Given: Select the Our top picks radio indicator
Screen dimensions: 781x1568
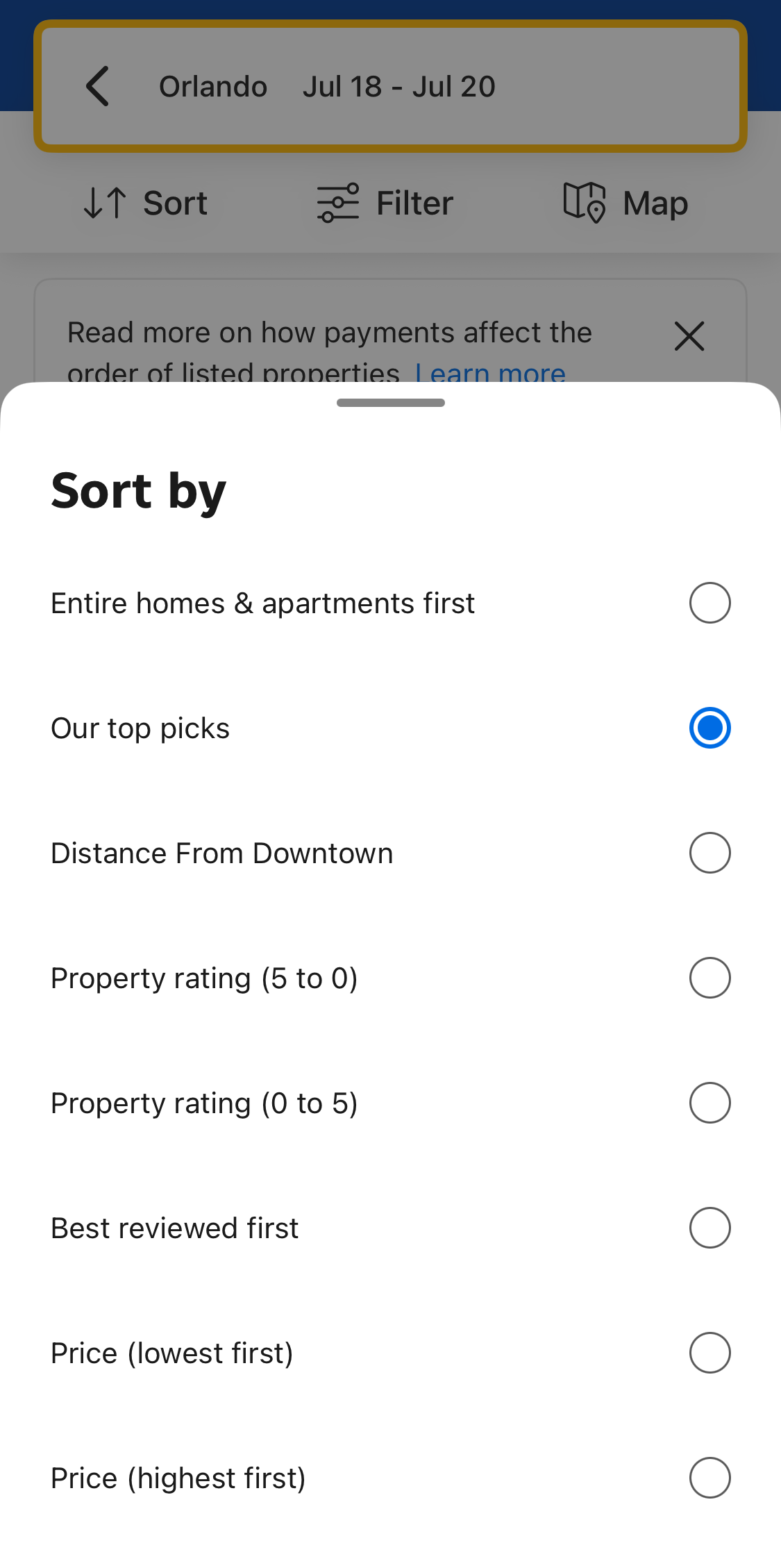Looking at the screenshot, I should [709, 728].
